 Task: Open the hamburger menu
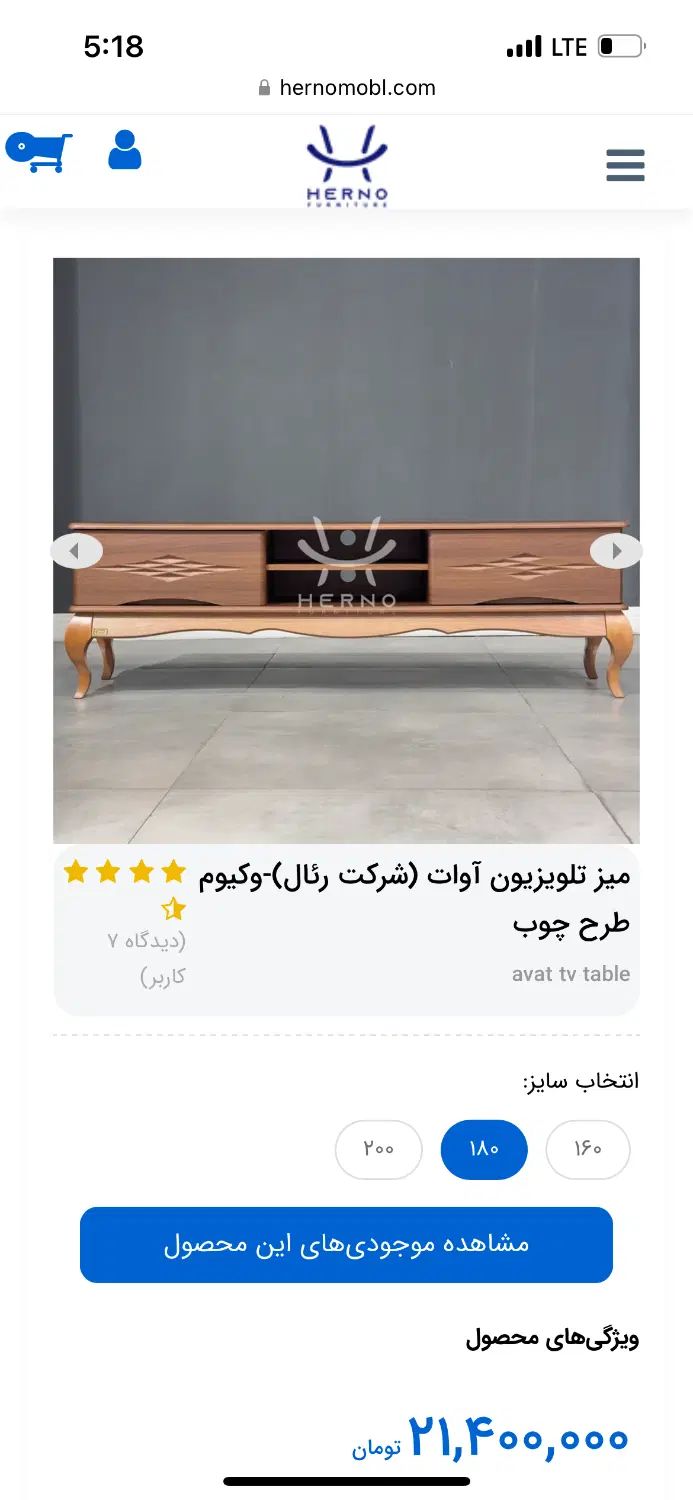[x=625, y=165]
